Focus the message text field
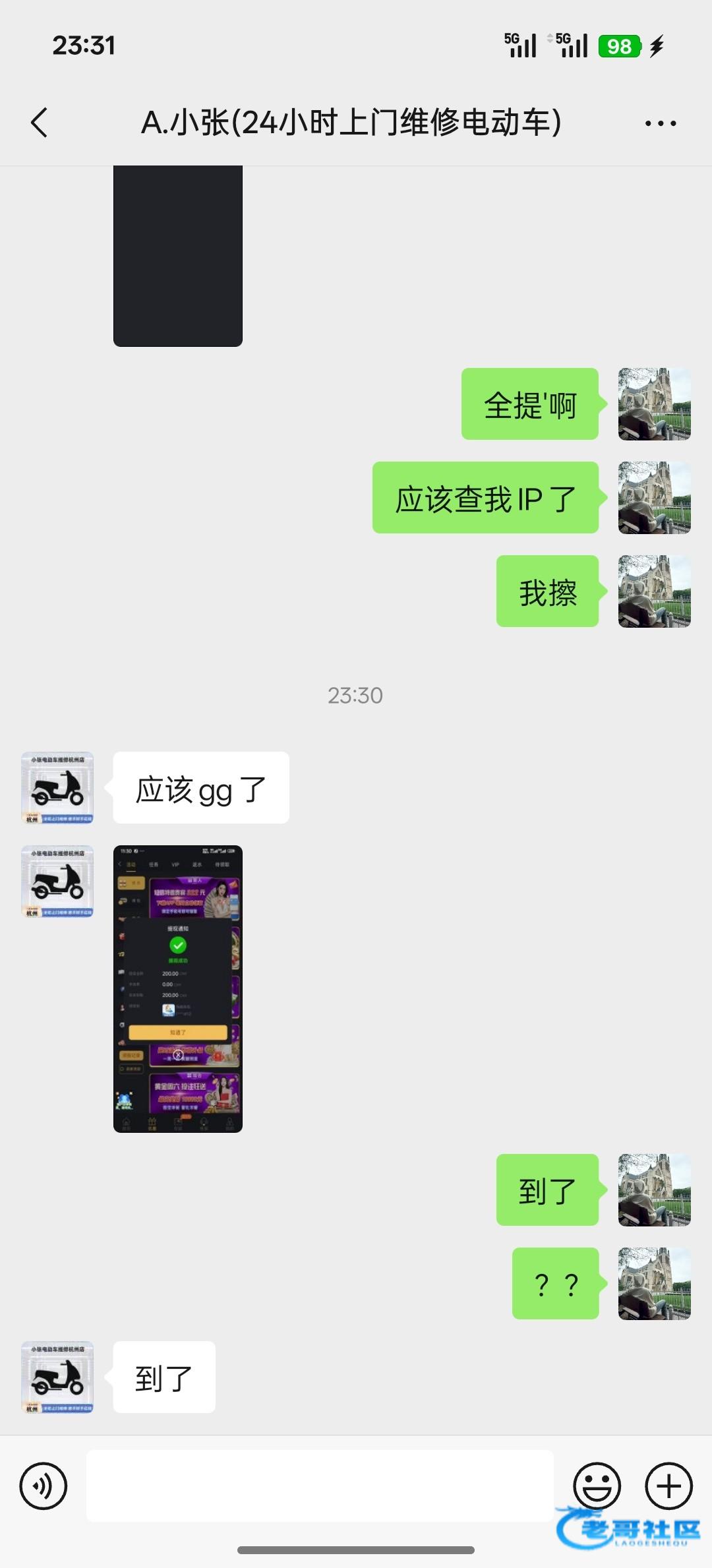 (320, 1486)
